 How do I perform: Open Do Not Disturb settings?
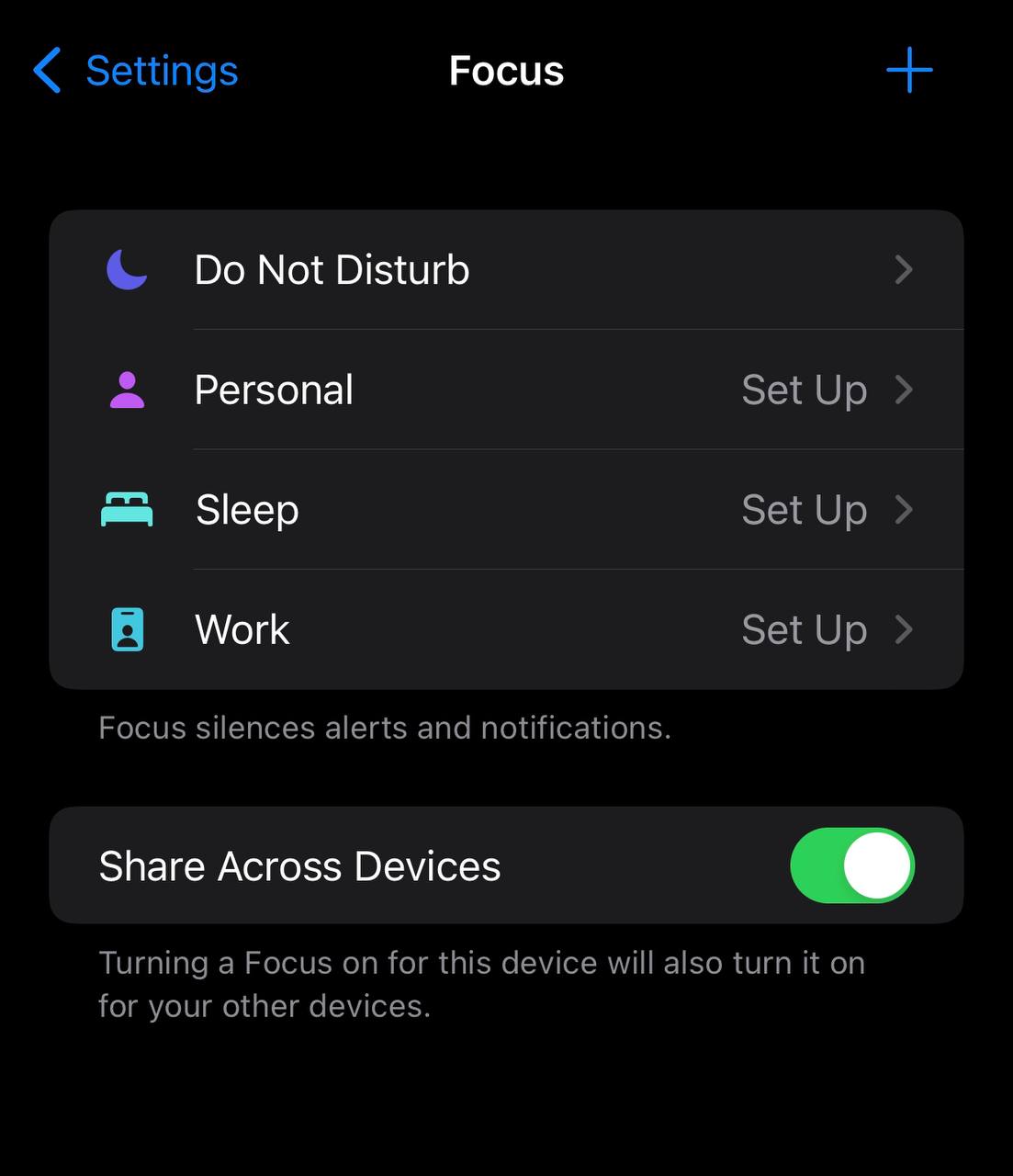(x=505, y=270)
